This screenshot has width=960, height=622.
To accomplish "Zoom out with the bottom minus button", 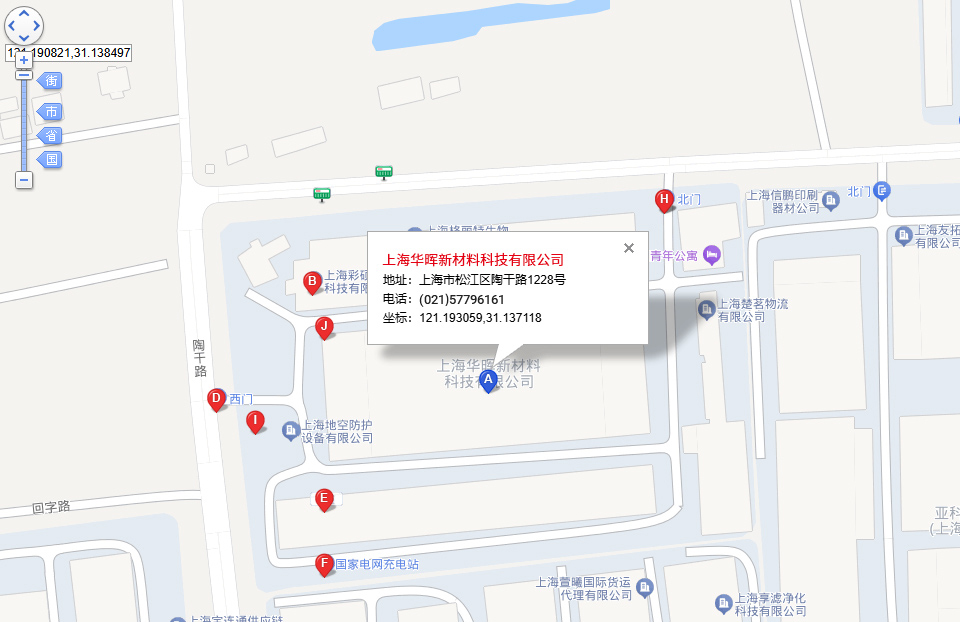I will coord(24,180).
